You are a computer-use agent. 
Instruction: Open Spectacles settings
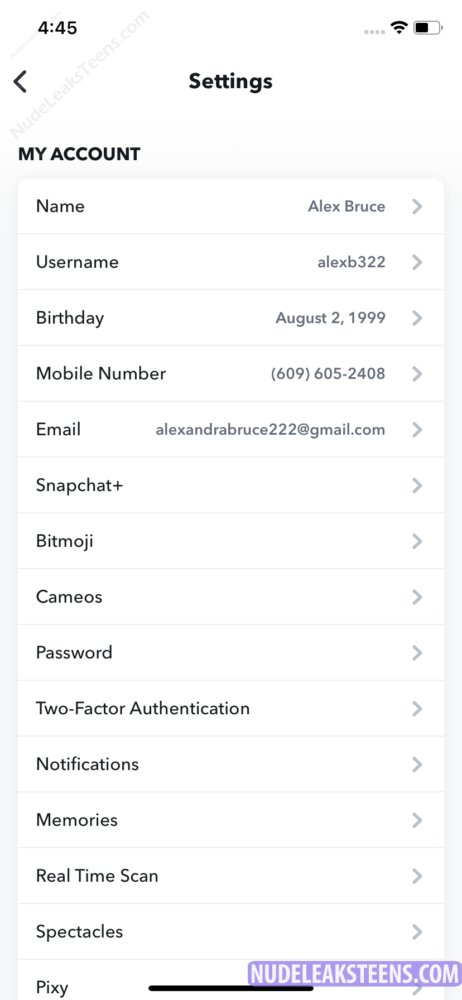tap(230, 932)
